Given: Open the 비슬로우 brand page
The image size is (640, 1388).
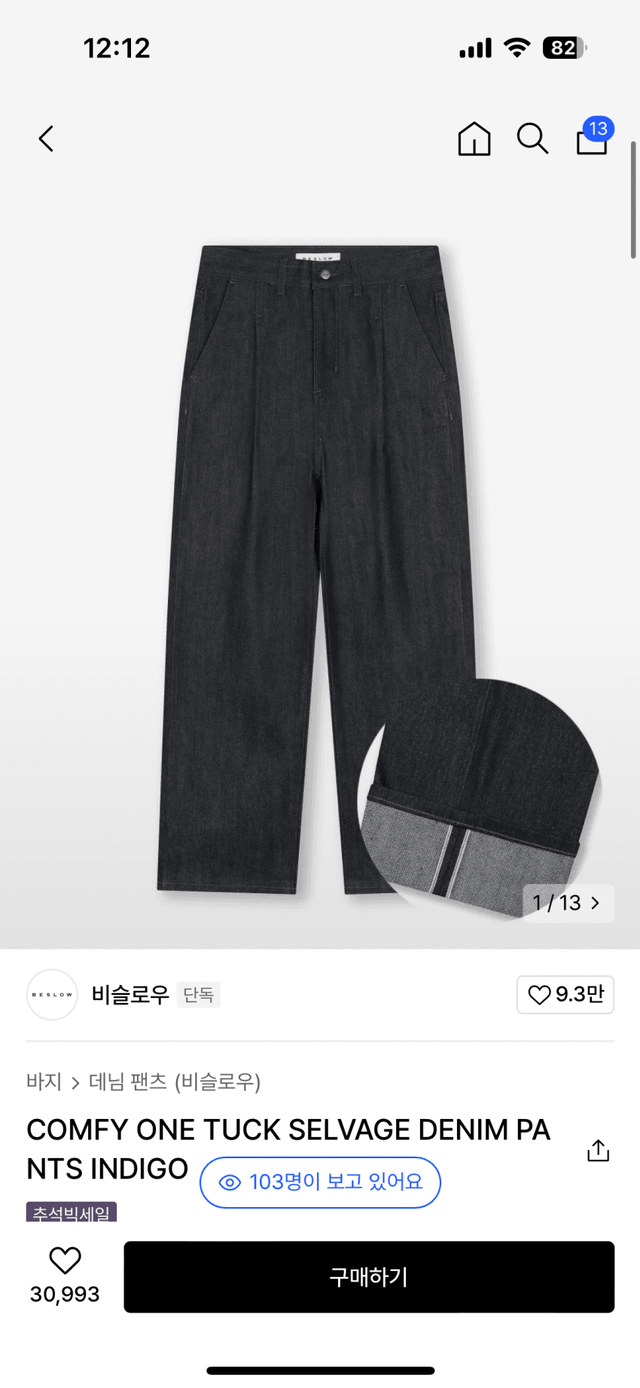Looking at the screenshot, I should [130, 995].
